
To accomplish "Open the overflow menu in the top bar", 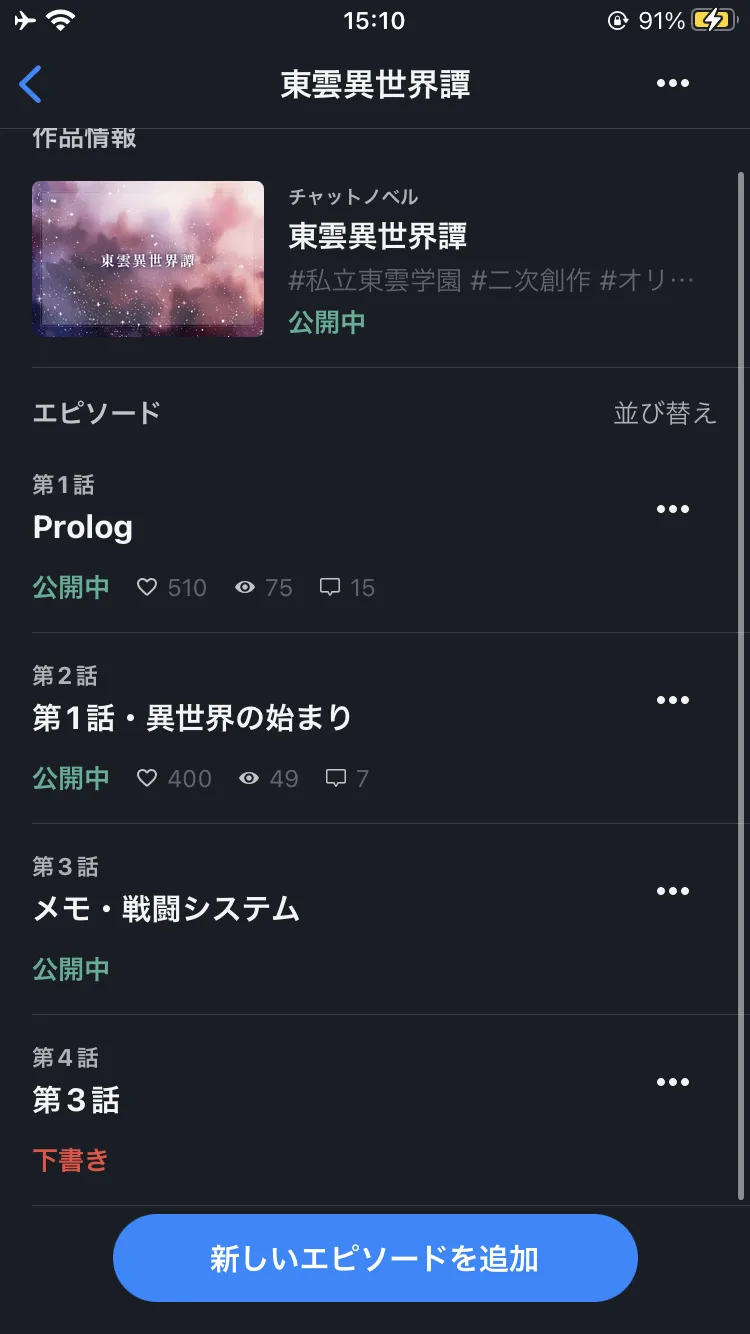I will pyautogui.click(x=672, y=84).
